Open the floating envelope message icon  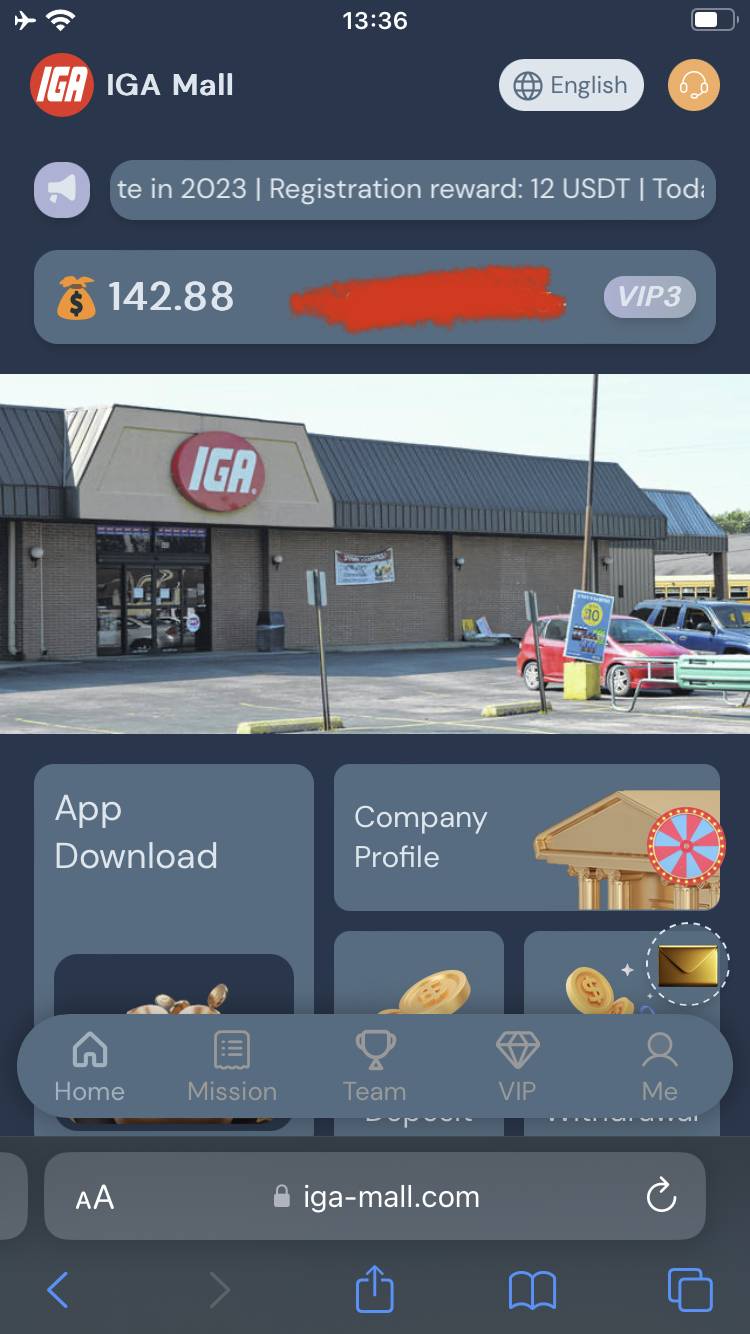click(687, 966)
